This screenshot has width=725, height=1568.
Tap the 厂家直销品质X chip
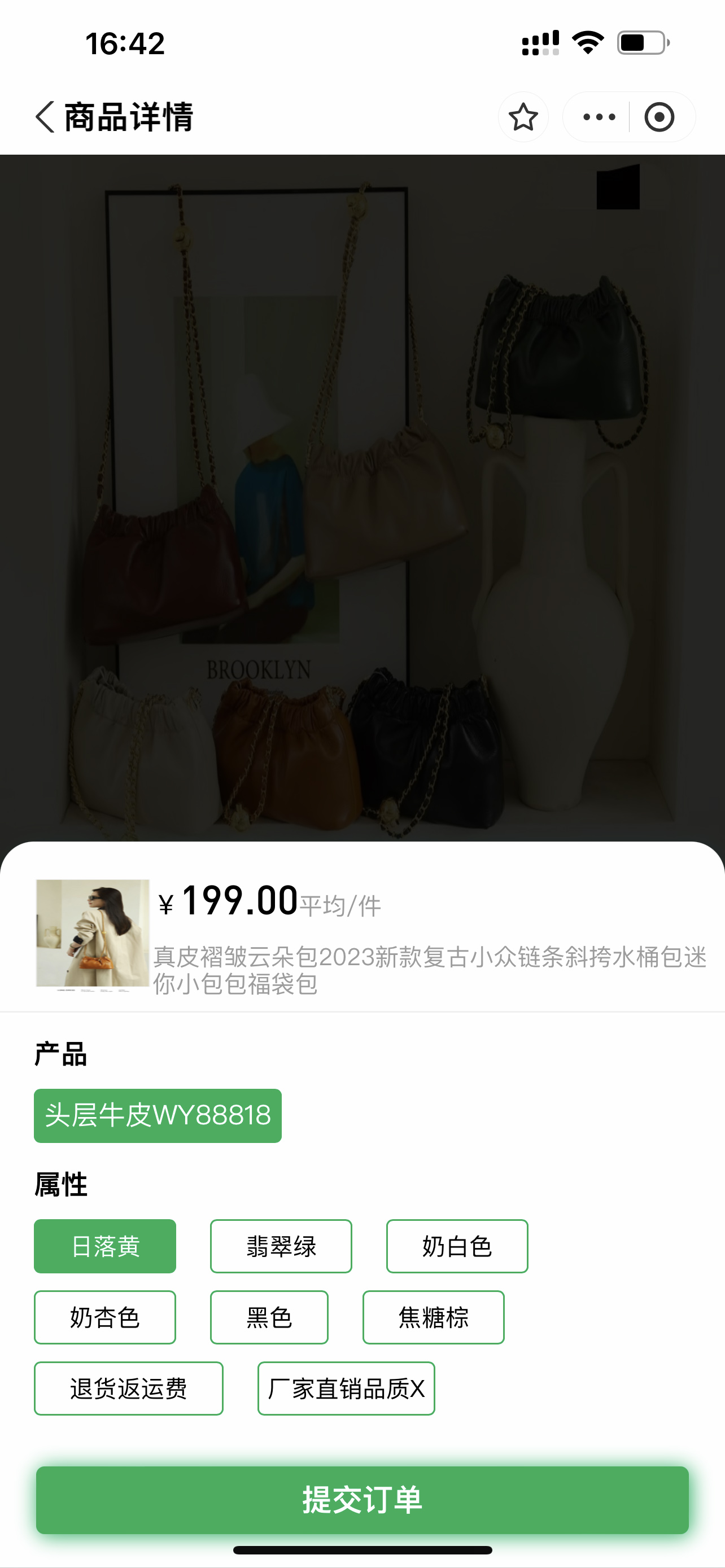346,1389
